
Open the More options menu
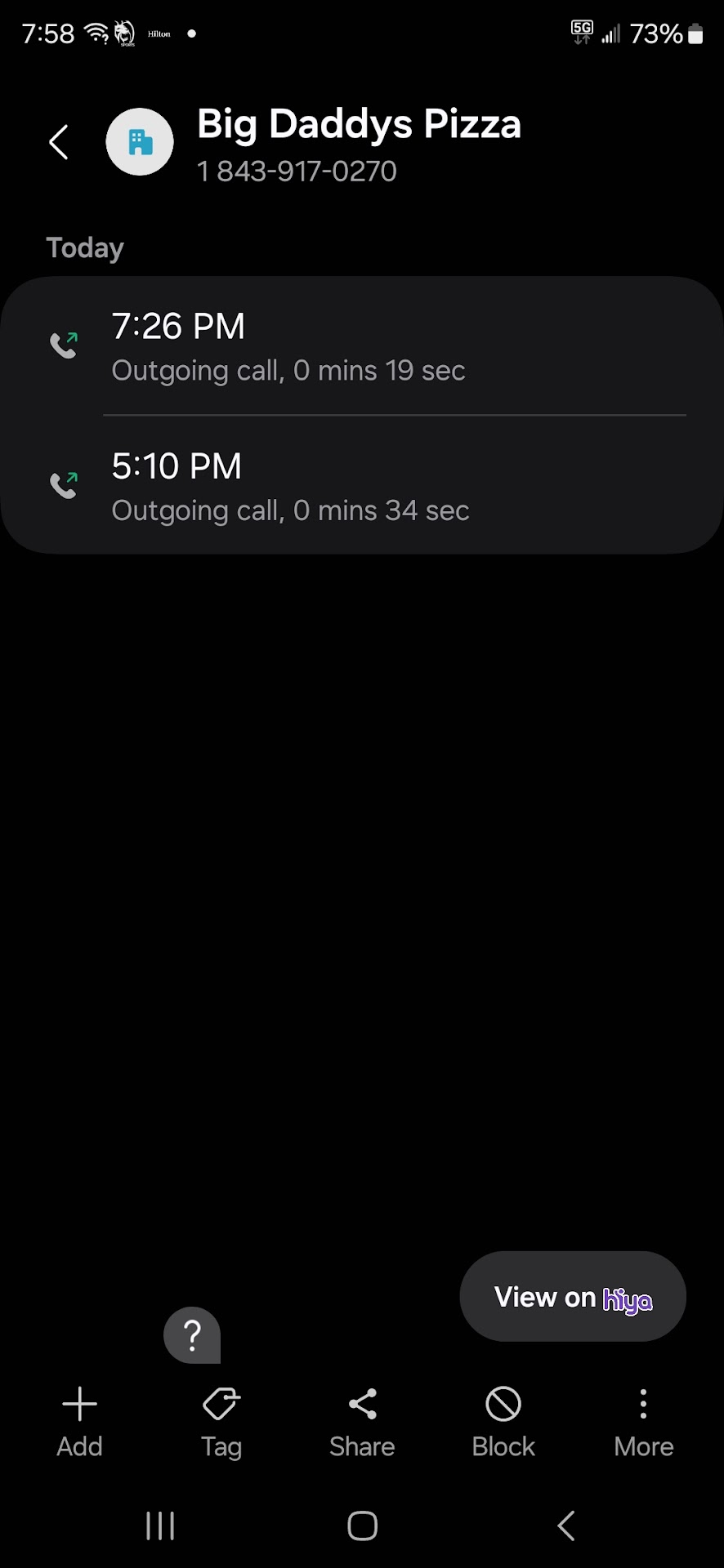(x=643, y=1421)
